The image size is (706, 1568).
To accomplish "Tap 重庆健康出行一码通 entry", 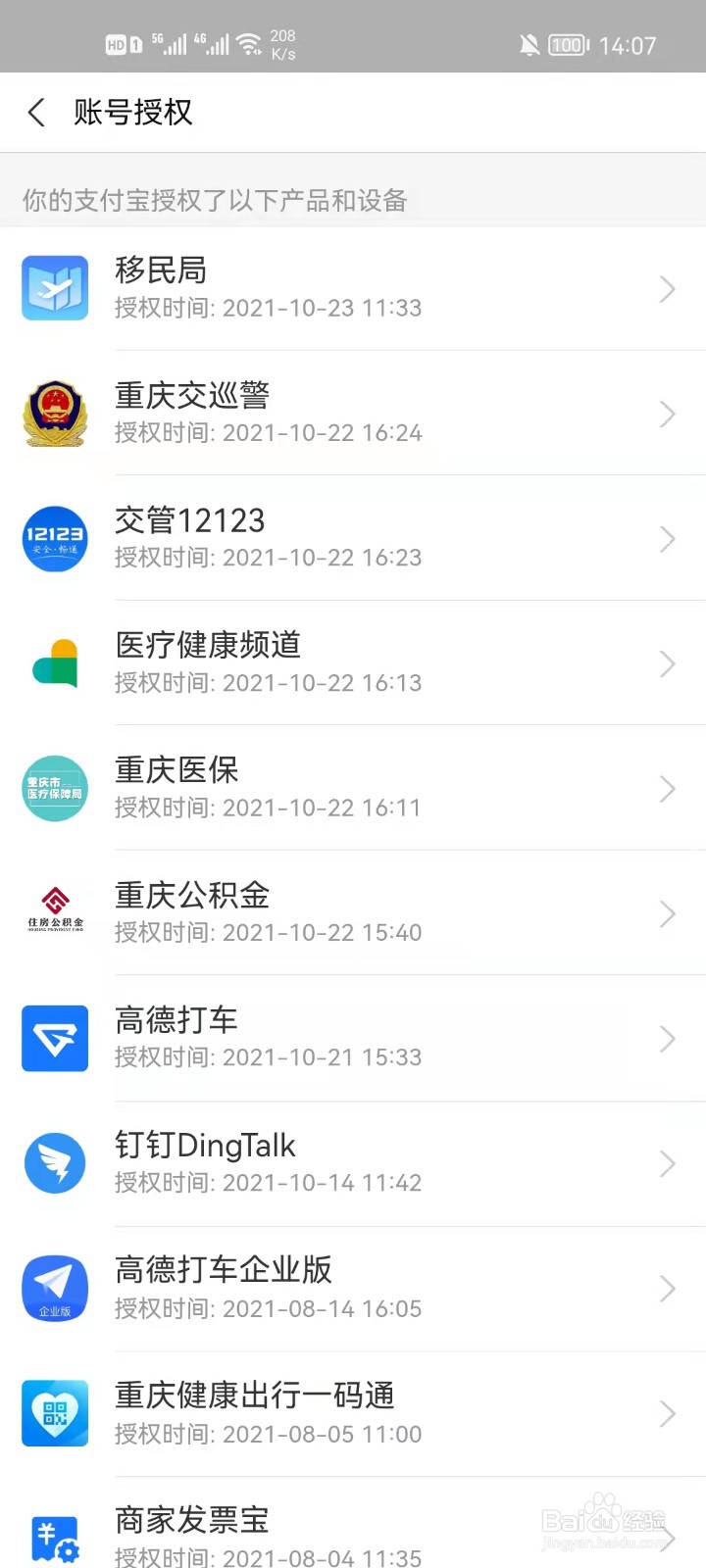I will [x=353, y=1413].
